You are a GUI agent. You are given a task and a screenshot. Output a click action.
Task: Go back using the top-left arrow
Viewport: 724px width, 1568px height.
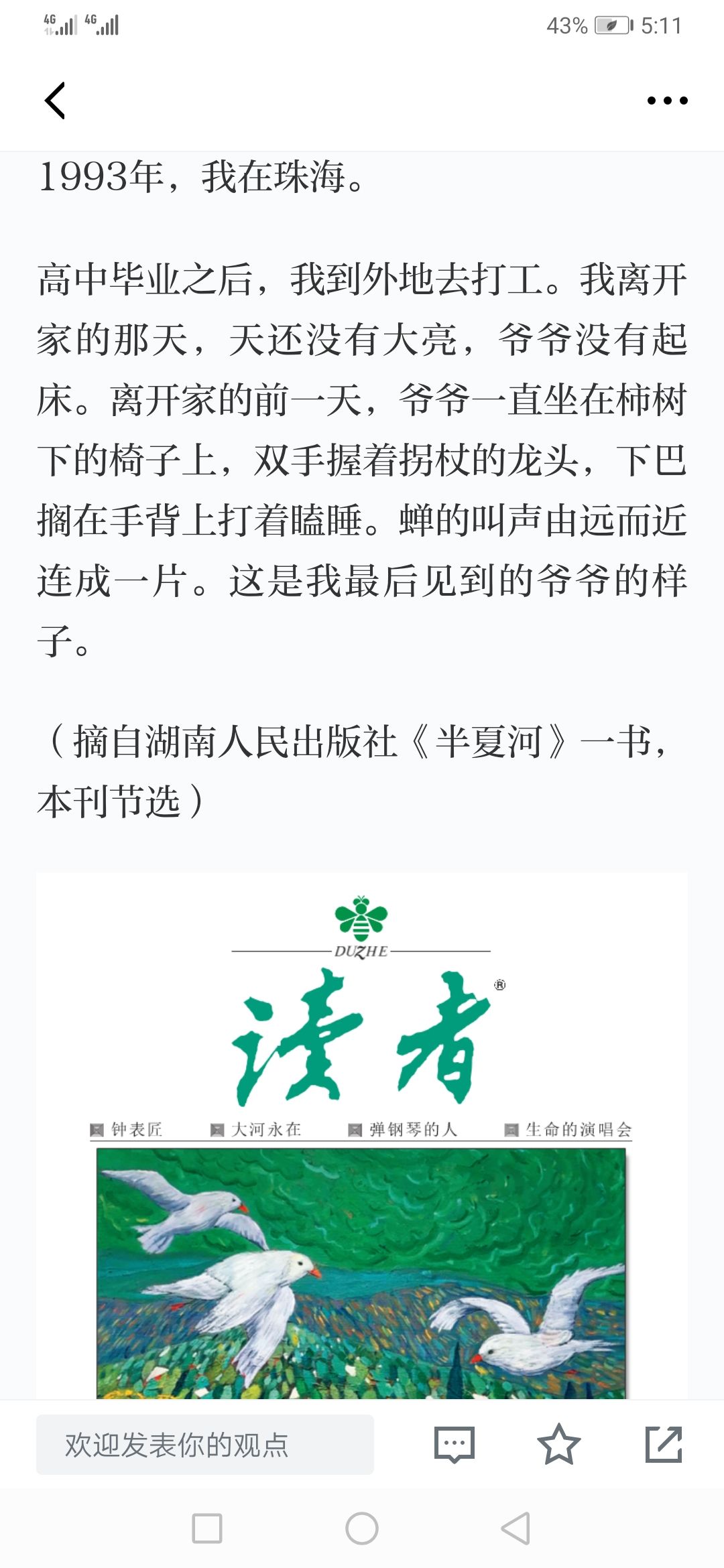[55, 101]
